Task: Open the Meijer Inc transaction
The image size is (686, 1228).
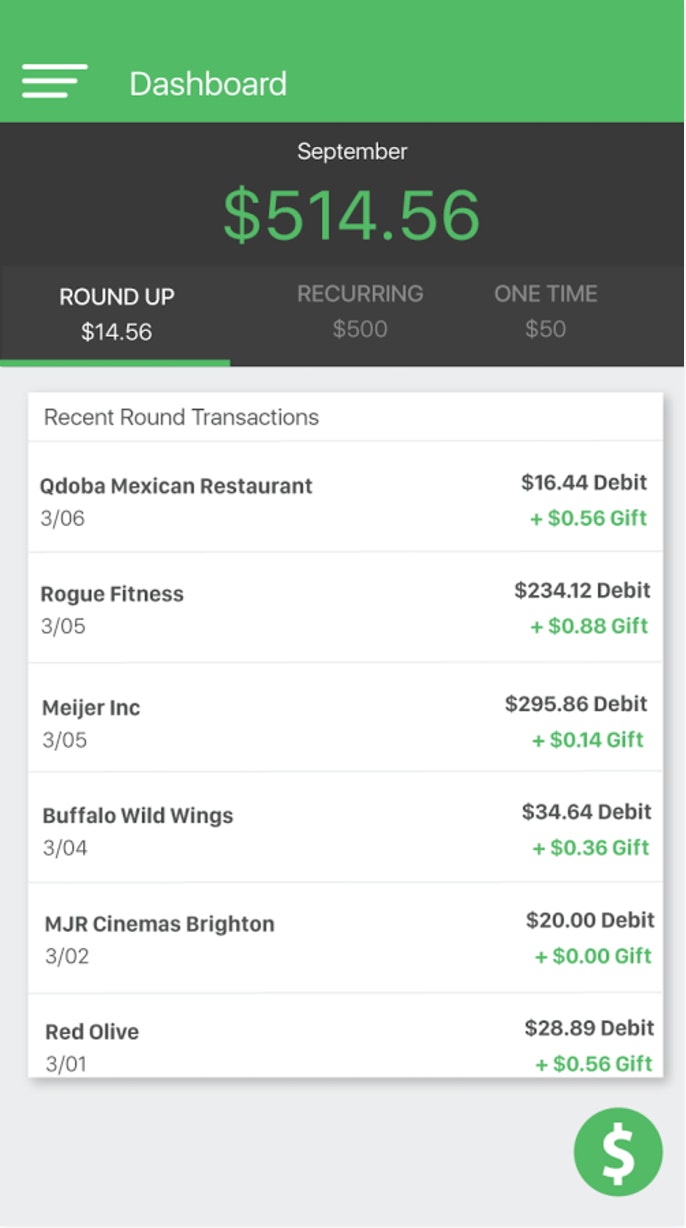Action: tap(345, 722)
